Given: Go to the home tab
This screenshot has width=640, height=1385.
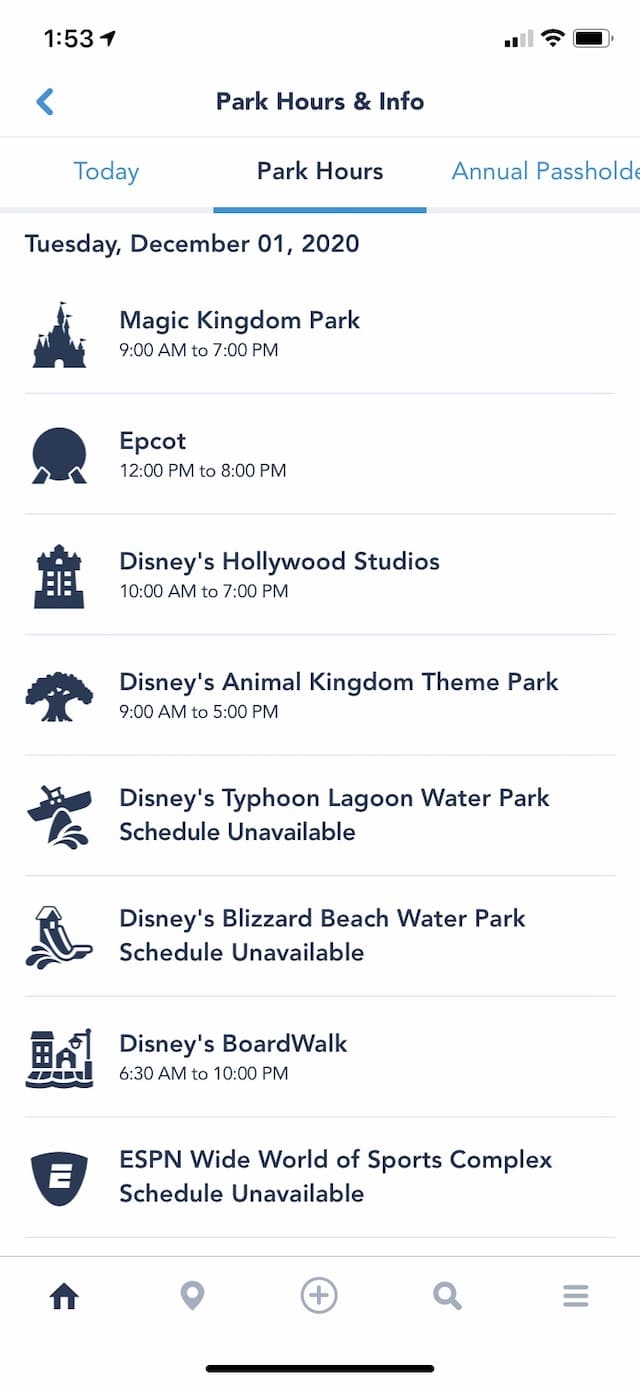Looking at the screenshot, I should tap(64, 1297).
